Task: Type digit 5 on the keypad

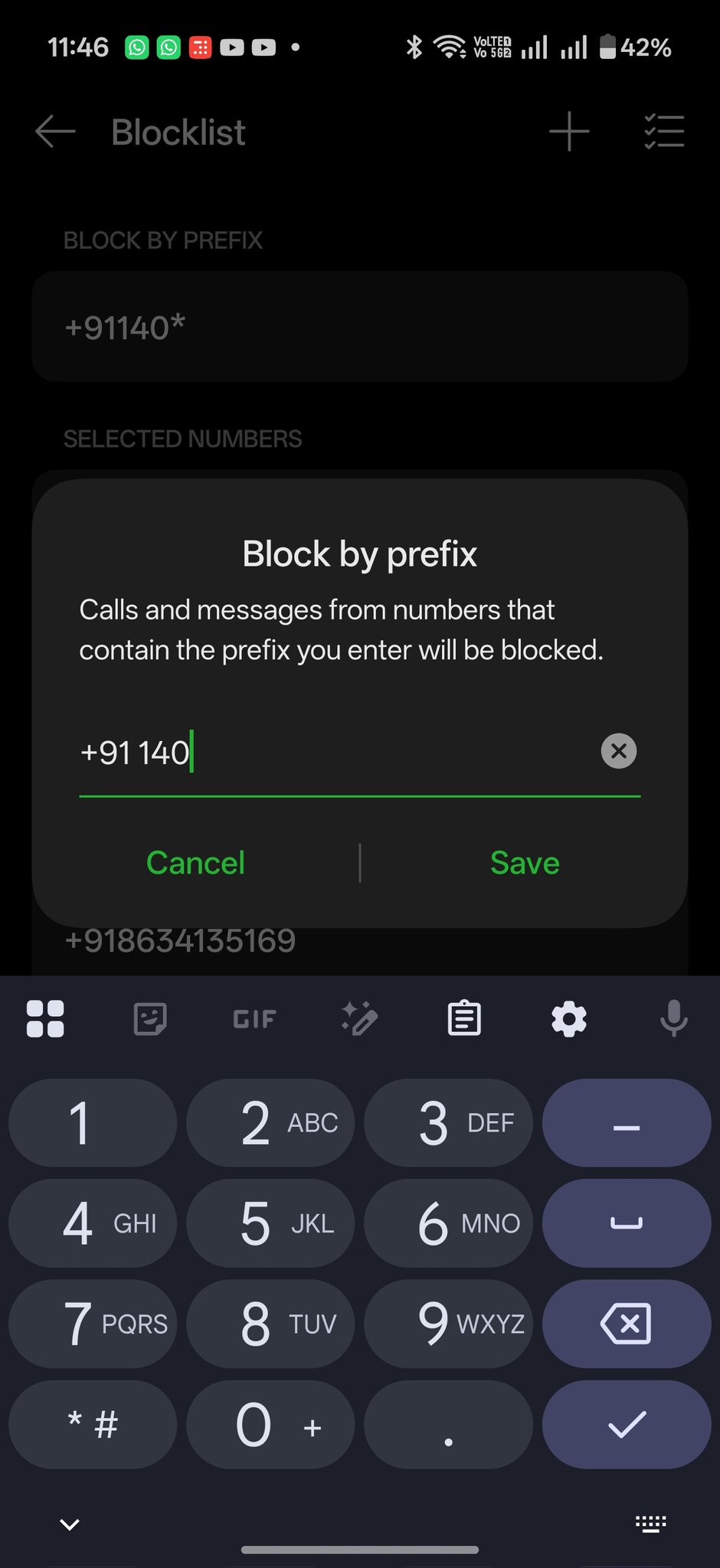Action: tap(270, 1223)
